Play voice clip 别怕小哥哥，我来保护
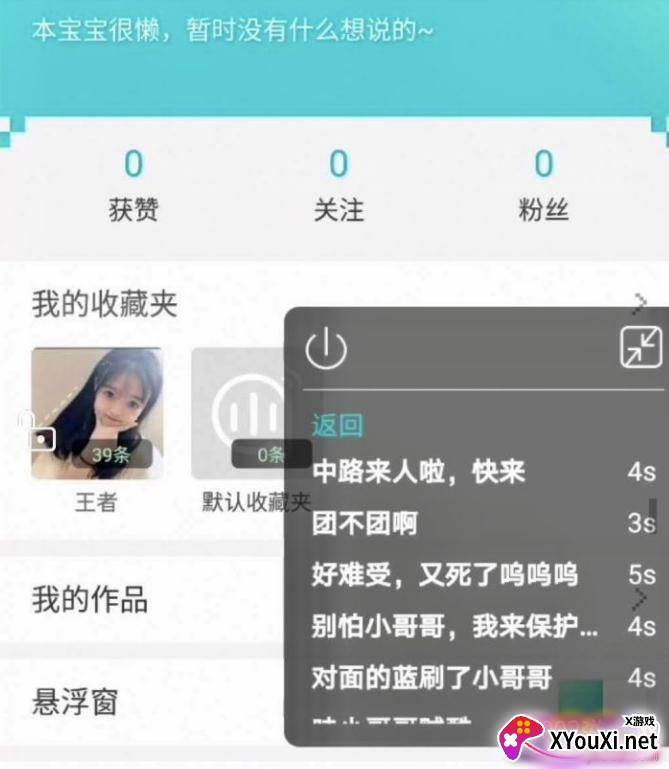 (455, 627)
